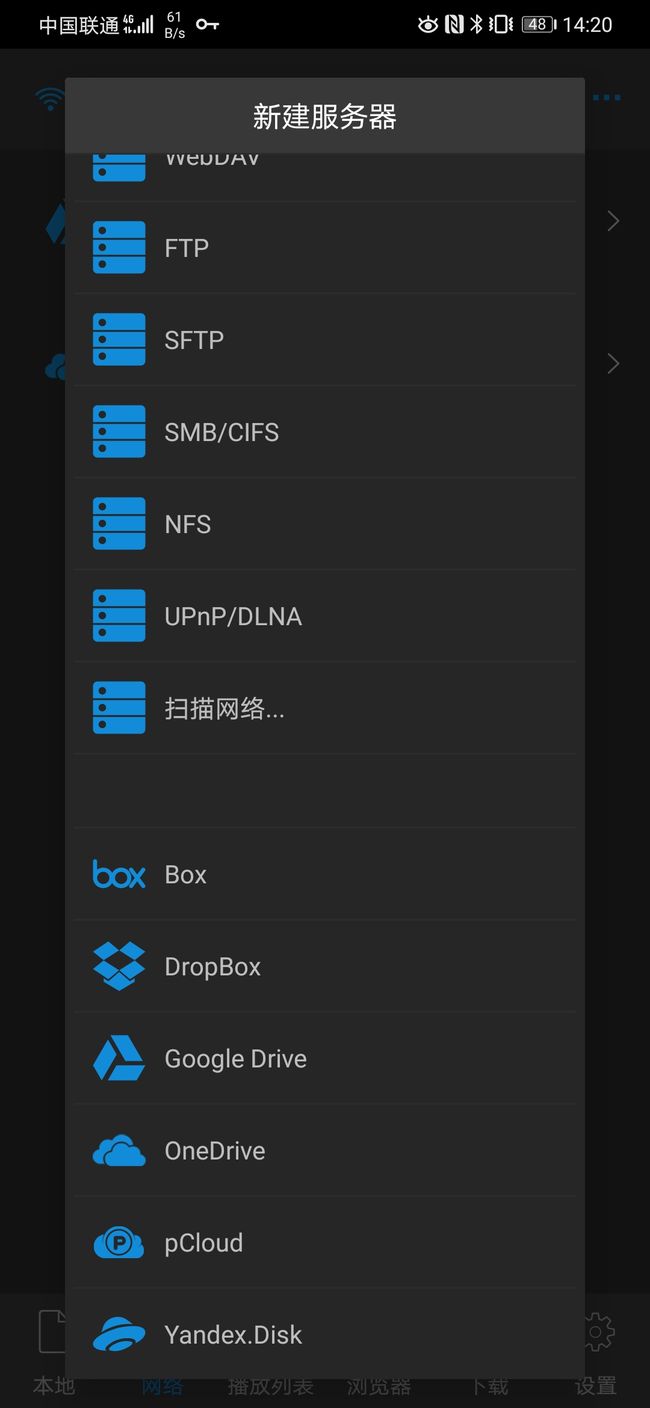Select the NFS server type
Viewport: 650px width, 1408px height.
pyautogui.click(x=325, y=524)
